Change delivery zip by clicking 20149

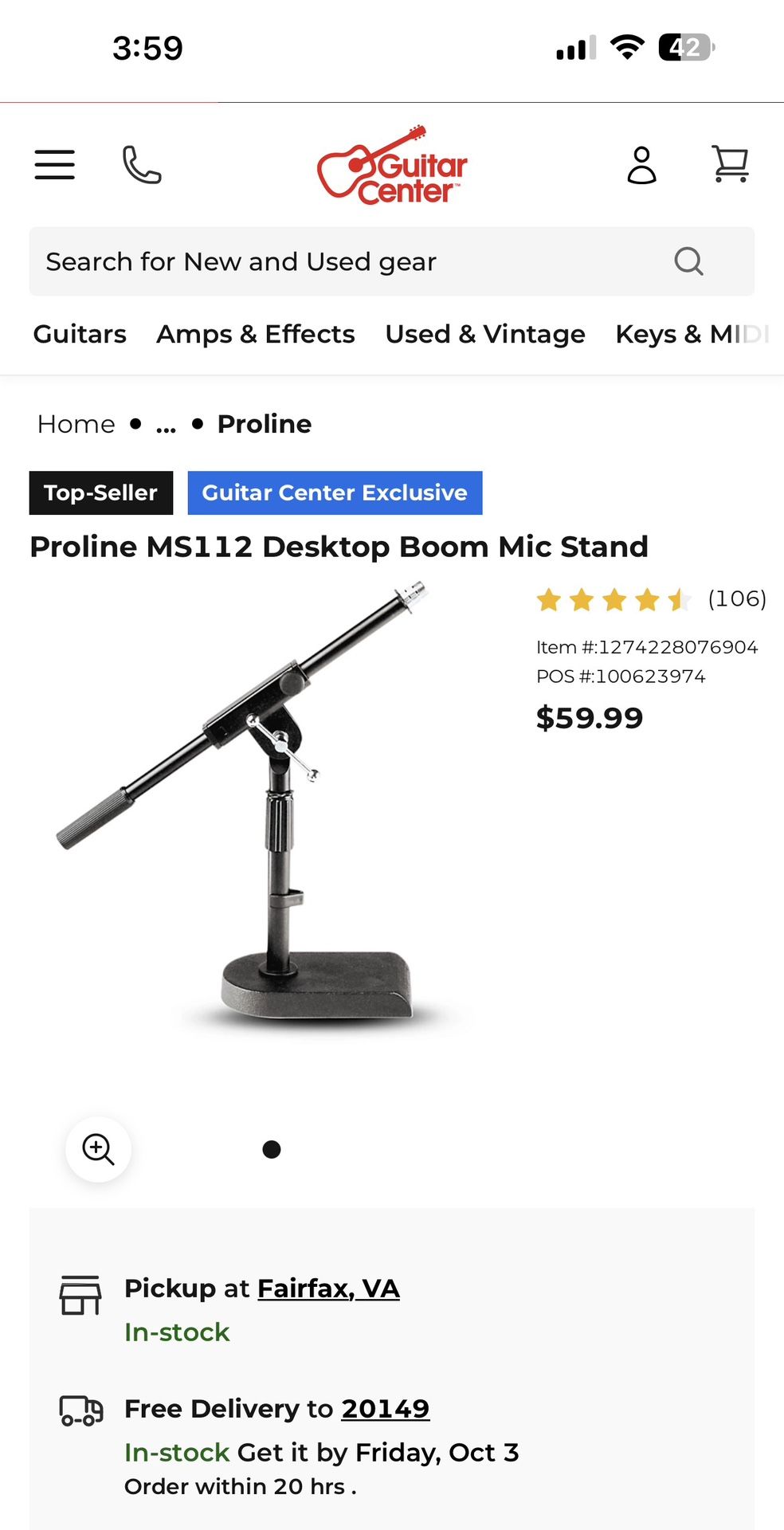[385, 1408]
